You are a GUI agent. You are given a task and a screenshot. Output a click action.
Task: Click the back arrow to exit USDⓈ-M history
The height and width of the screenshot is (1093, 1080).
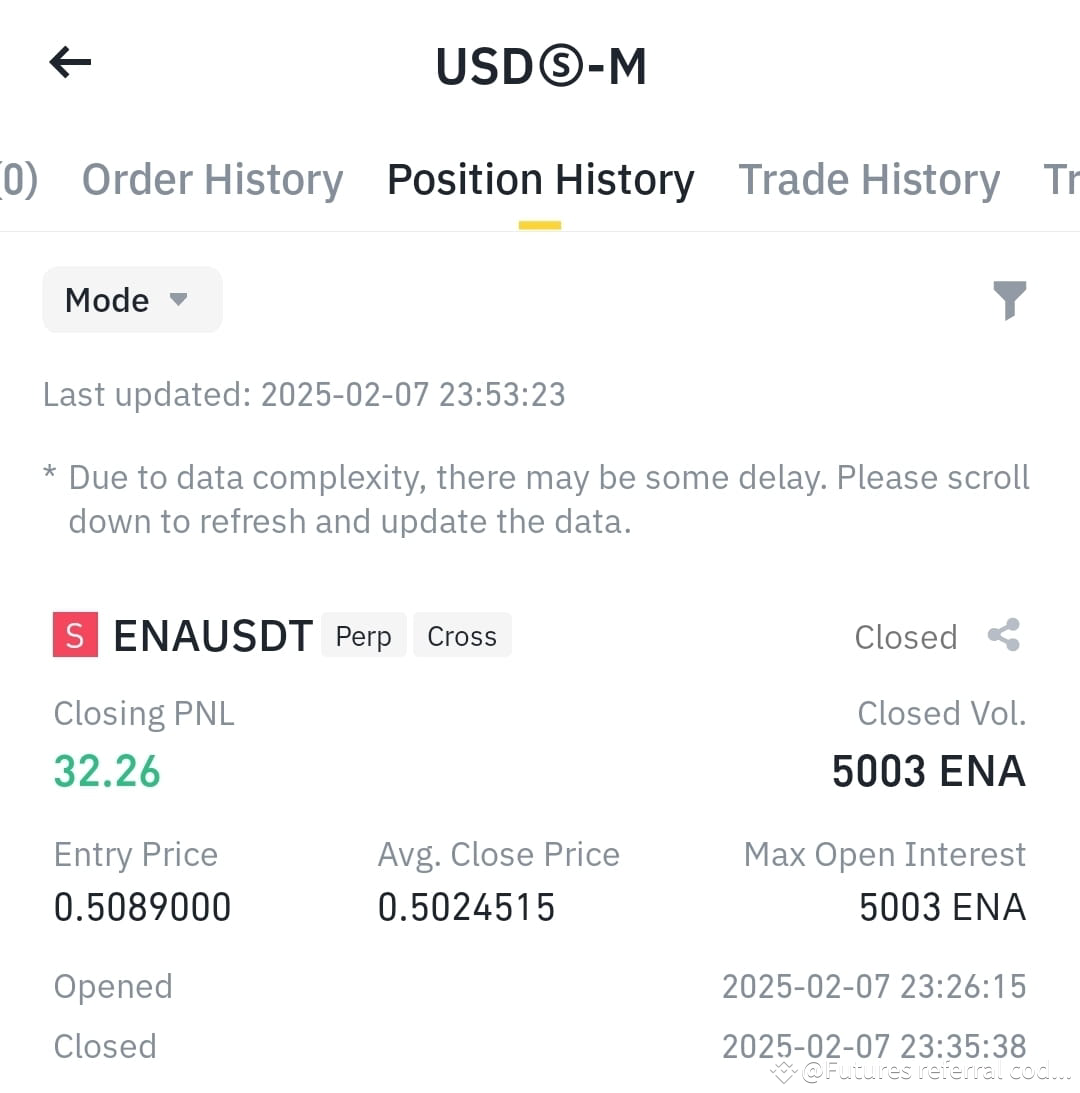tap(68, 62)
